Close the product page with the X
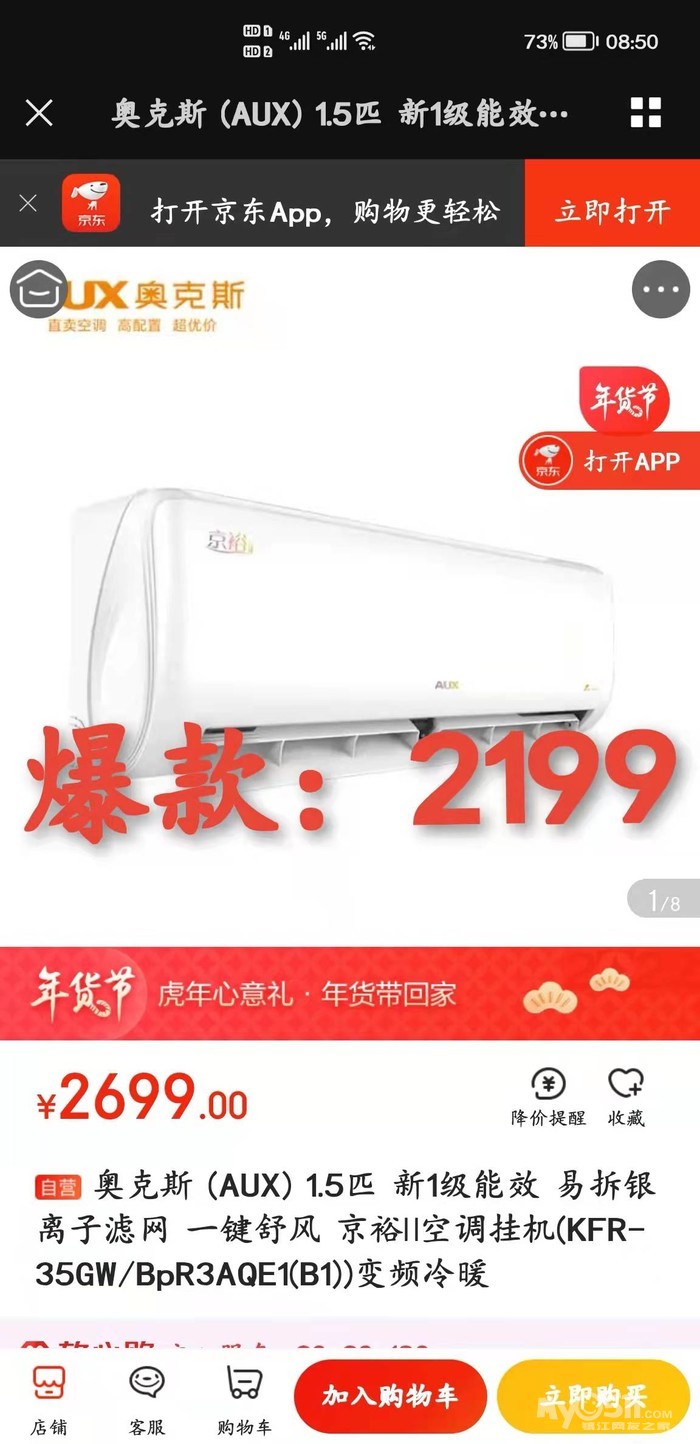Screen dimensions: 700x1444 [39, 113]
